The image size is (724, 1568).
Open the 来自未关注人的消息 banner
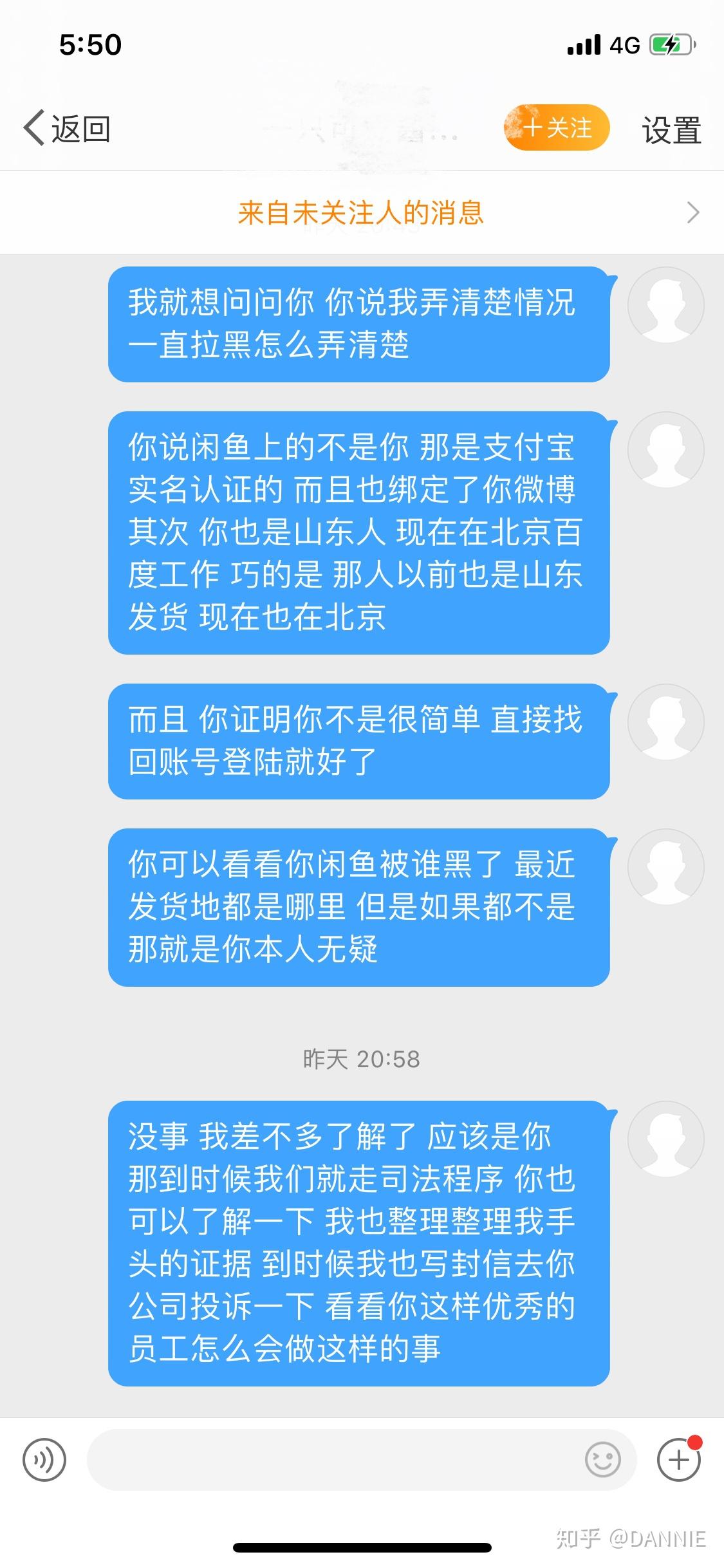click(x=362, y=212)
